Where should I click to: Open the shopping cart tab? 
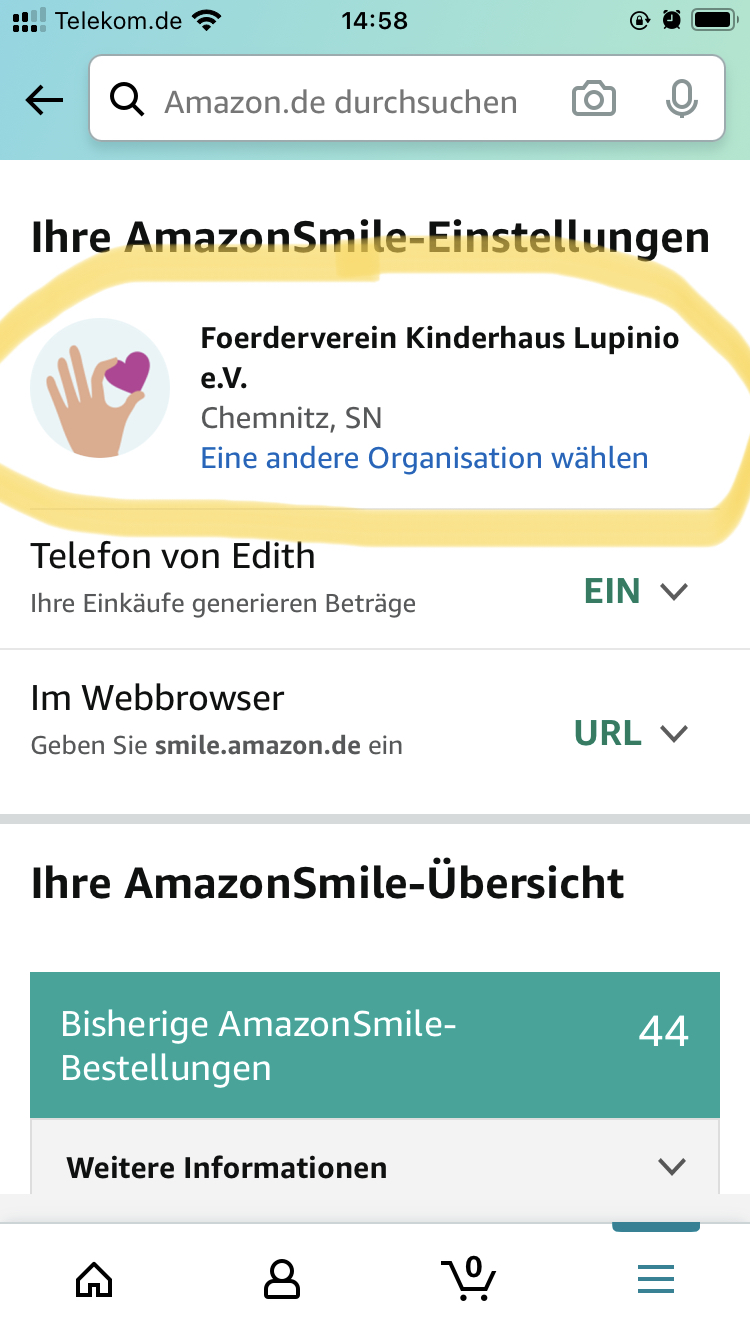[x=468, y=1278]
